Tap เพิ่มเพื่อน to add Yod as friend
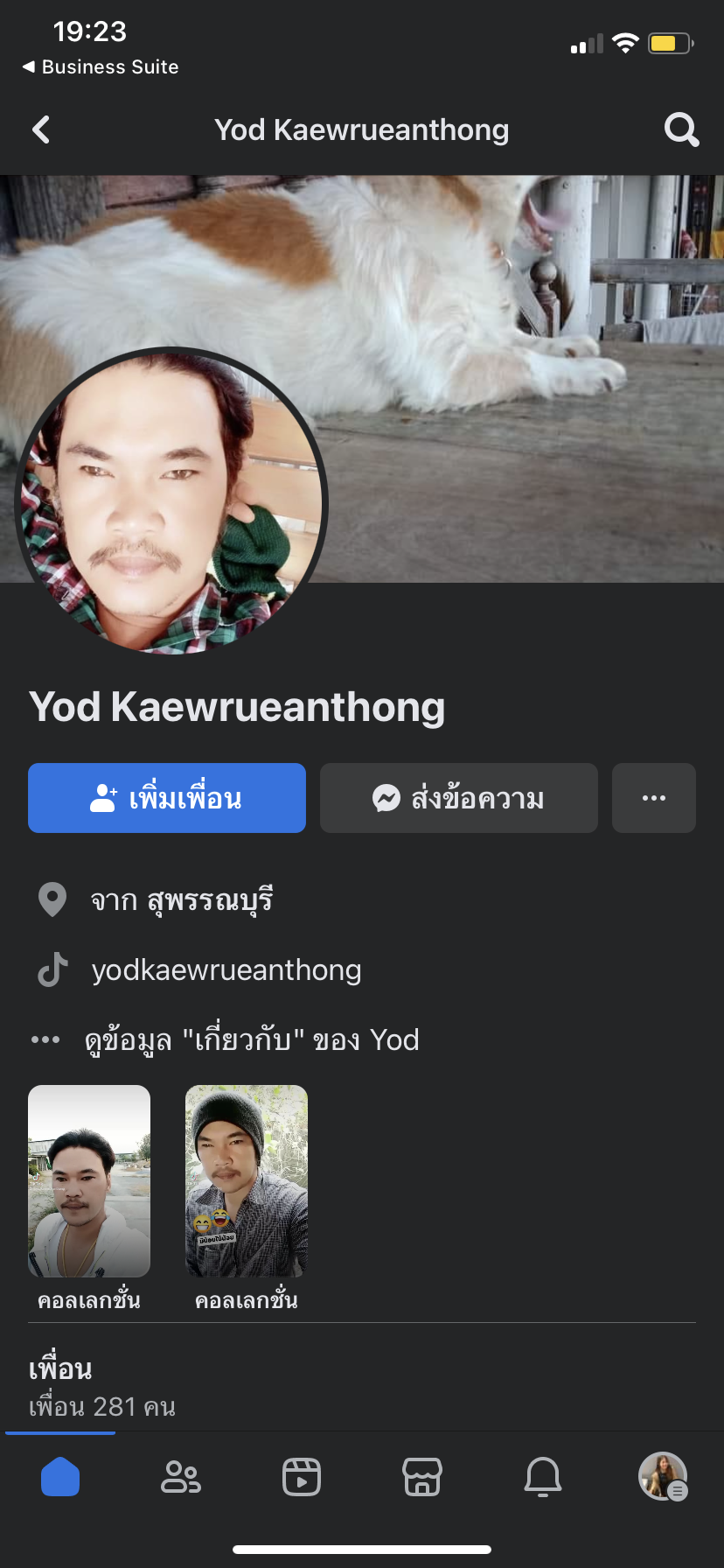The width and height of the screenshot is (724, 1568). coord(167,798)
